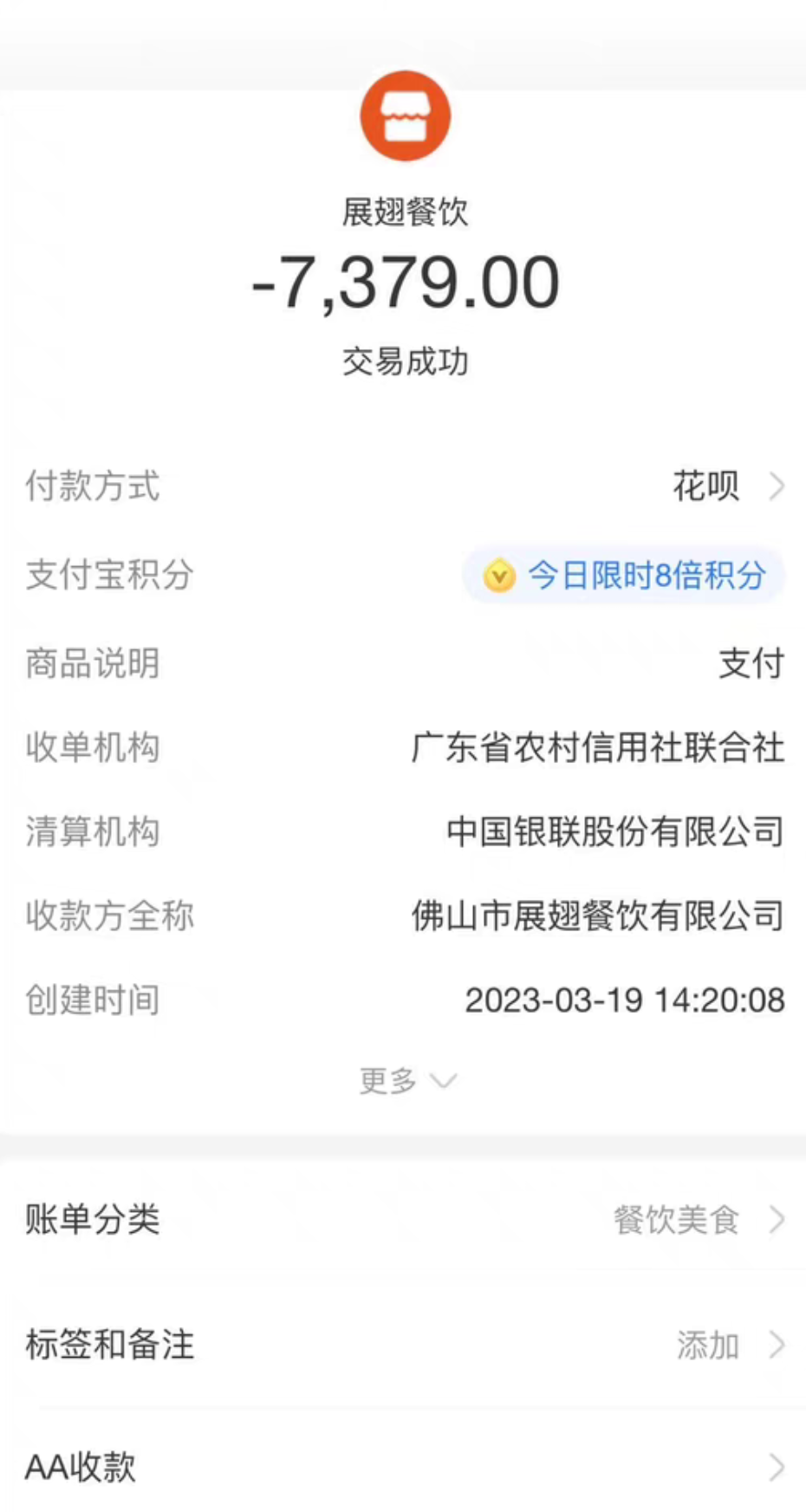Expand the 账单分类 row
Image resolution: width=806 pixels, height=1512 pixels.
(x=403, y=1221)
